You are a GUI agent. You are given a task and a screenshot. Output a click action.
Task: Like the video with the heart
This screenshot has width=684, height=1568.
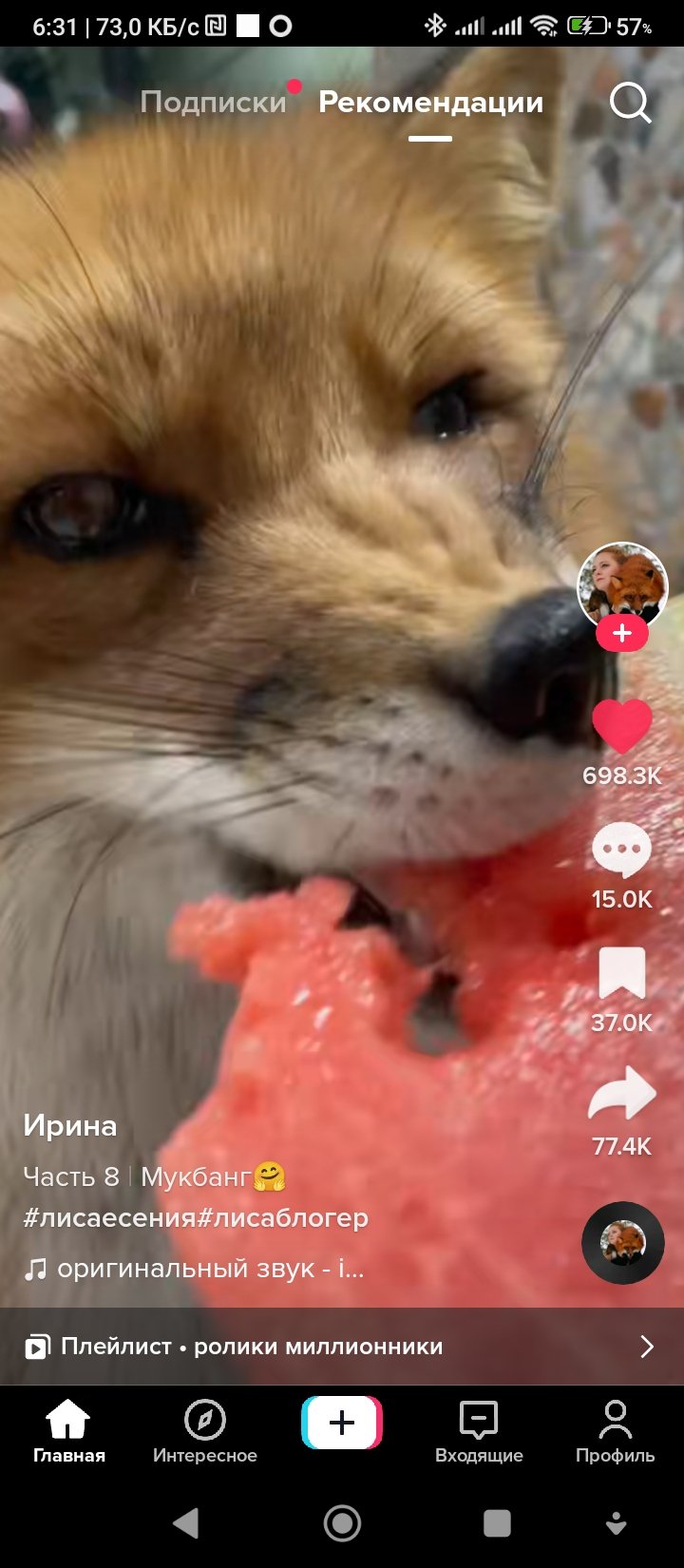[622, 728]
